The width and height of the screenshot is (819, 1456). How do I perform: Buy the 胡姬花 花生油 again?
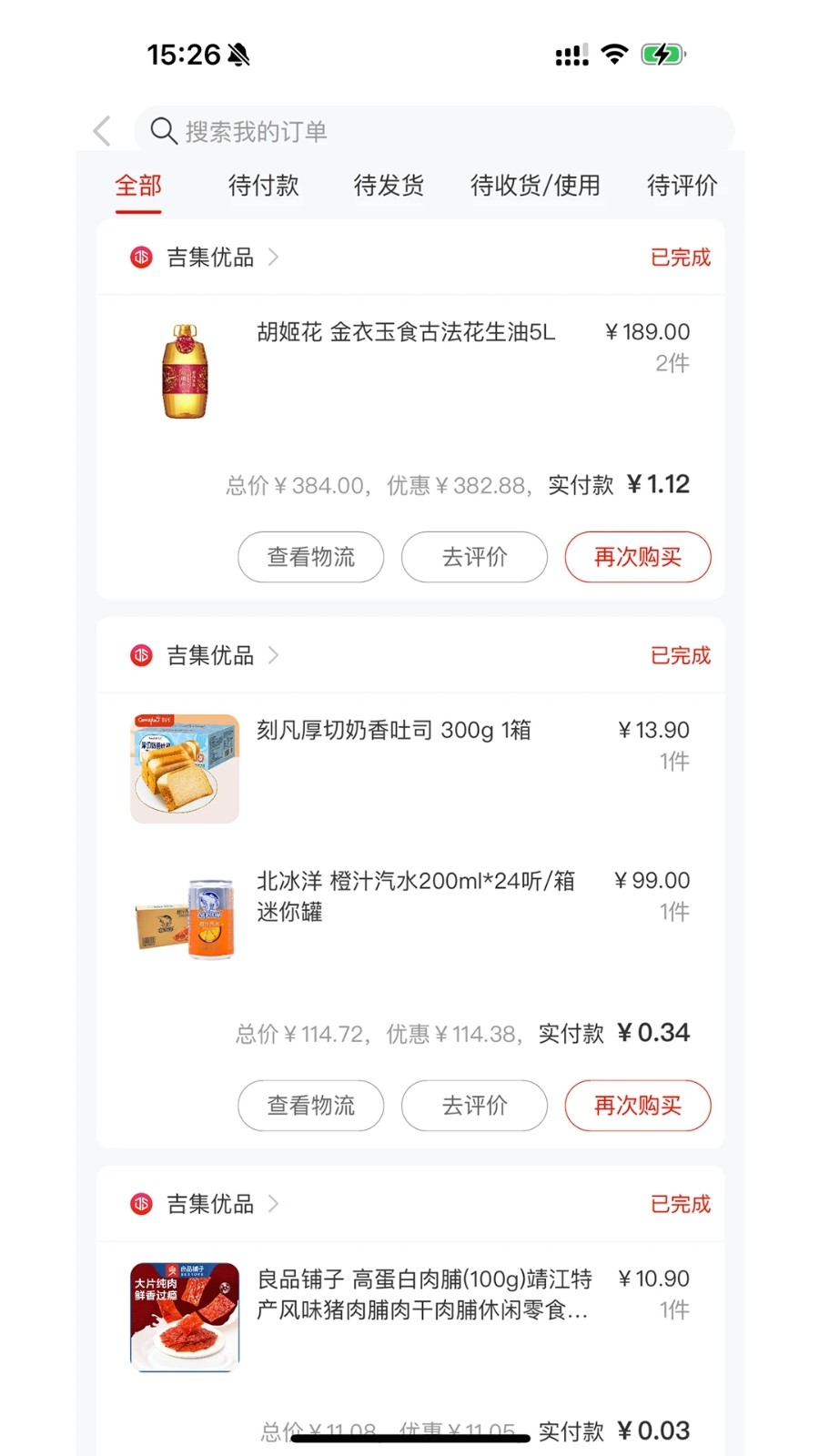[638, 557]
